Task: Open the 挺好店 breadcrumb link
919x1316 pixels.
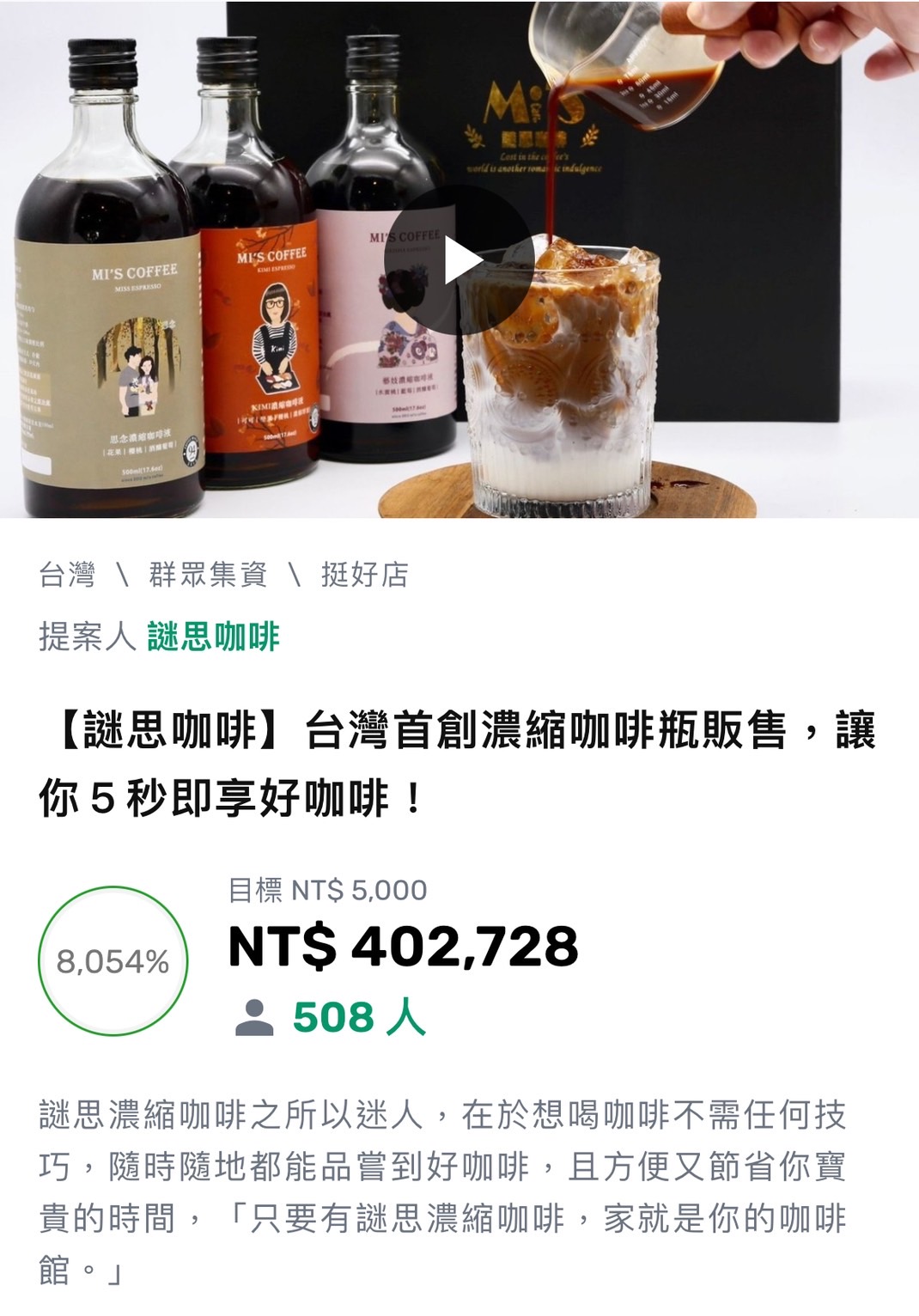Action: pyautogui.click(x=364, y=574)
